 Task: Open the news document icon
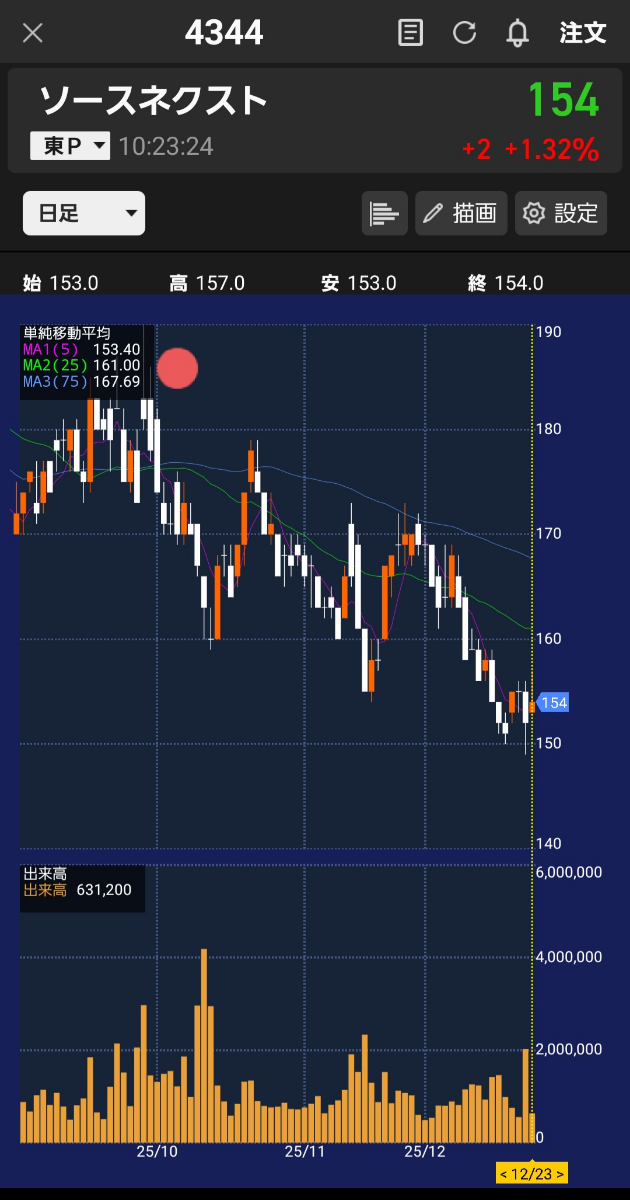(410, 33)
